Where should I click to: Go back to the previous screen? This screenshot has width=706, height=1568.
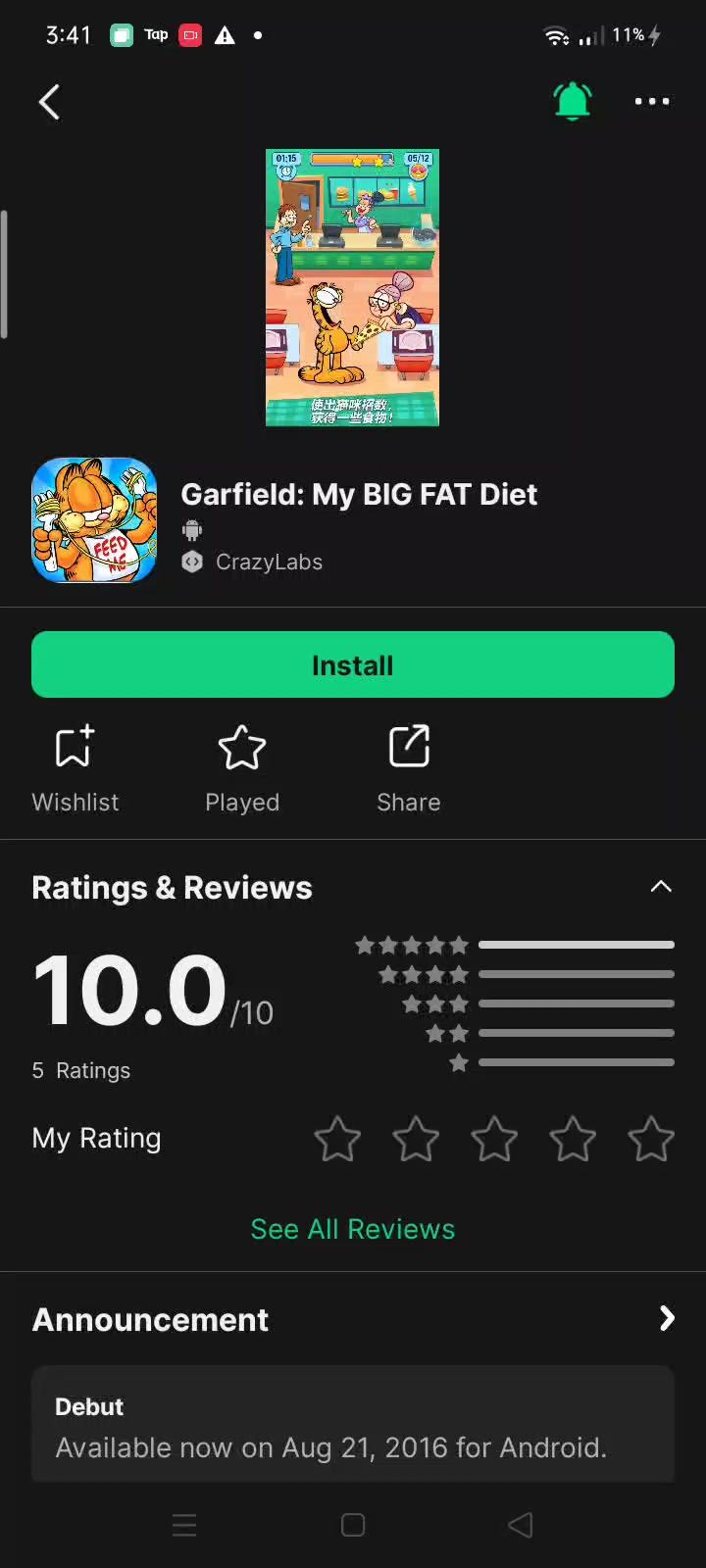[49, 102]
